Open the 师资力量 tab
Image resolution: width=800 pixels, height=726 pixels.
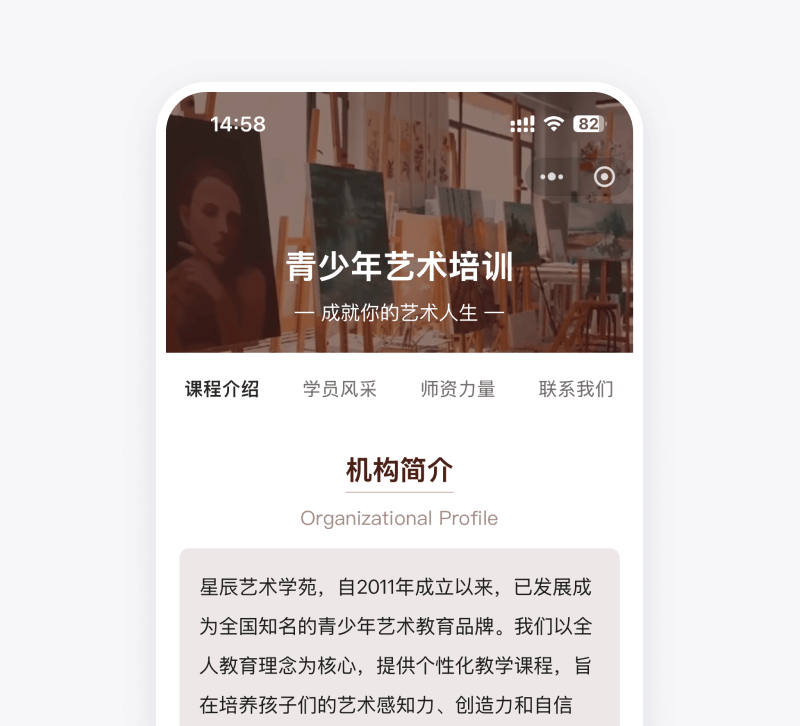458,389
